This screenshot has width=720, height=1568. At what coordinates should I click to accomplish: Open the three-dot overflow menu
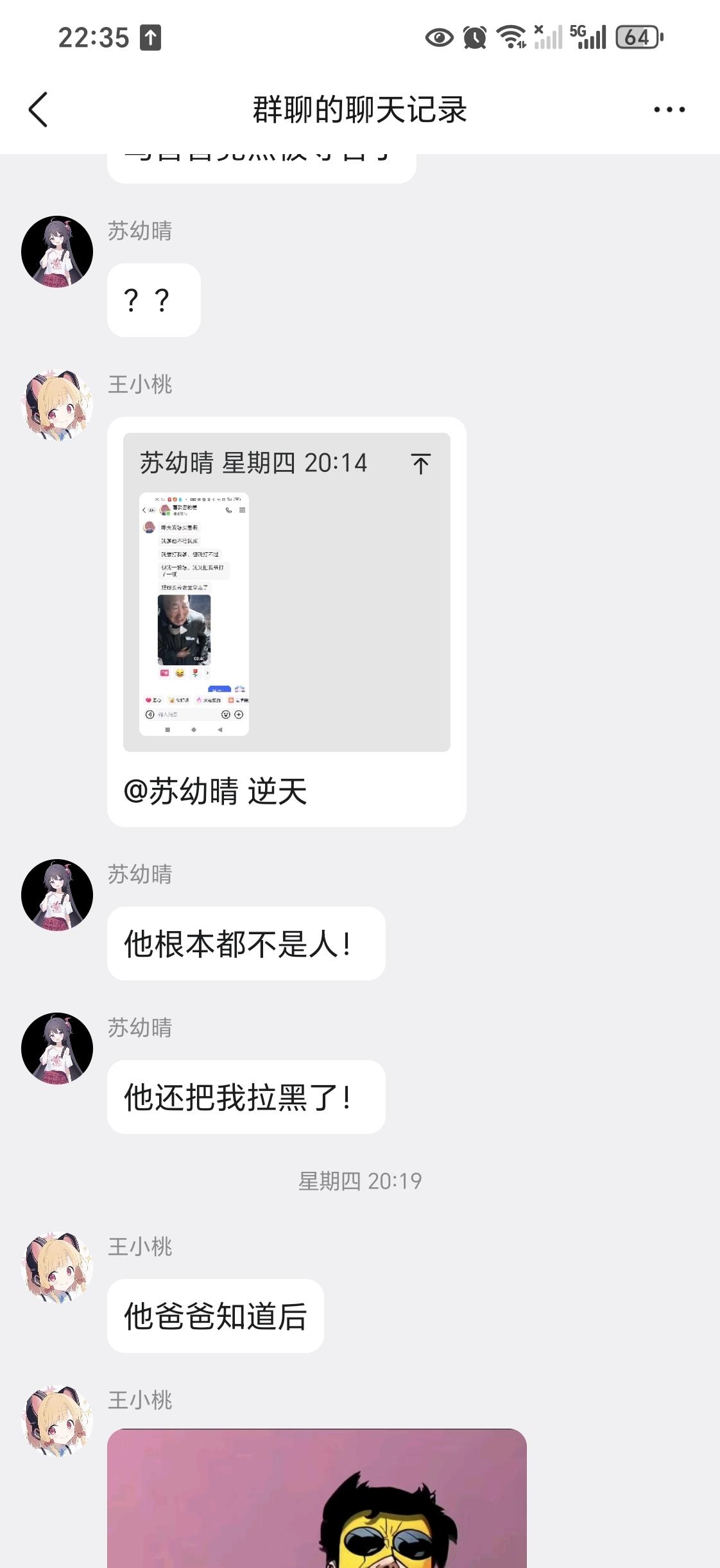tap(669, 109)
